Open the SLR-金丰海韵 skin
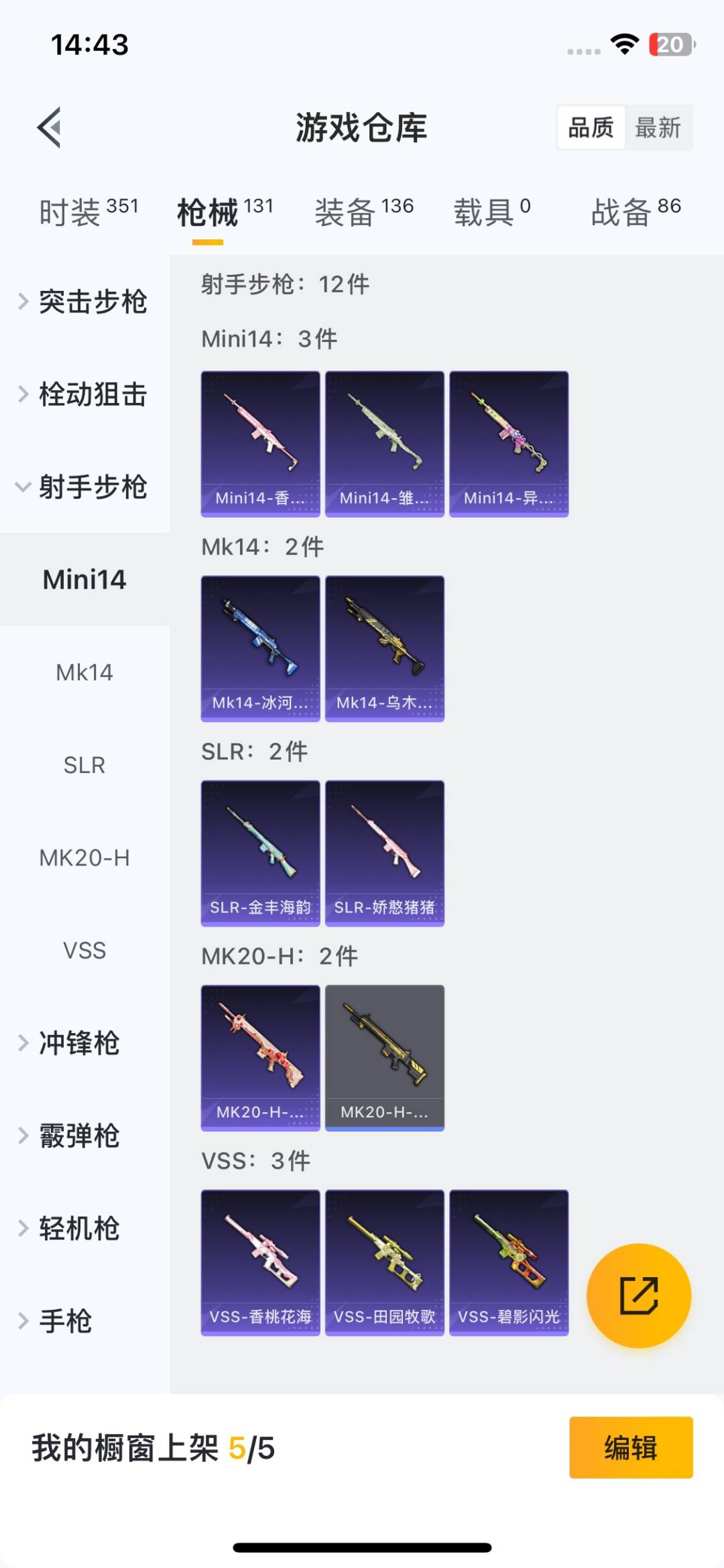 point(260,853)
